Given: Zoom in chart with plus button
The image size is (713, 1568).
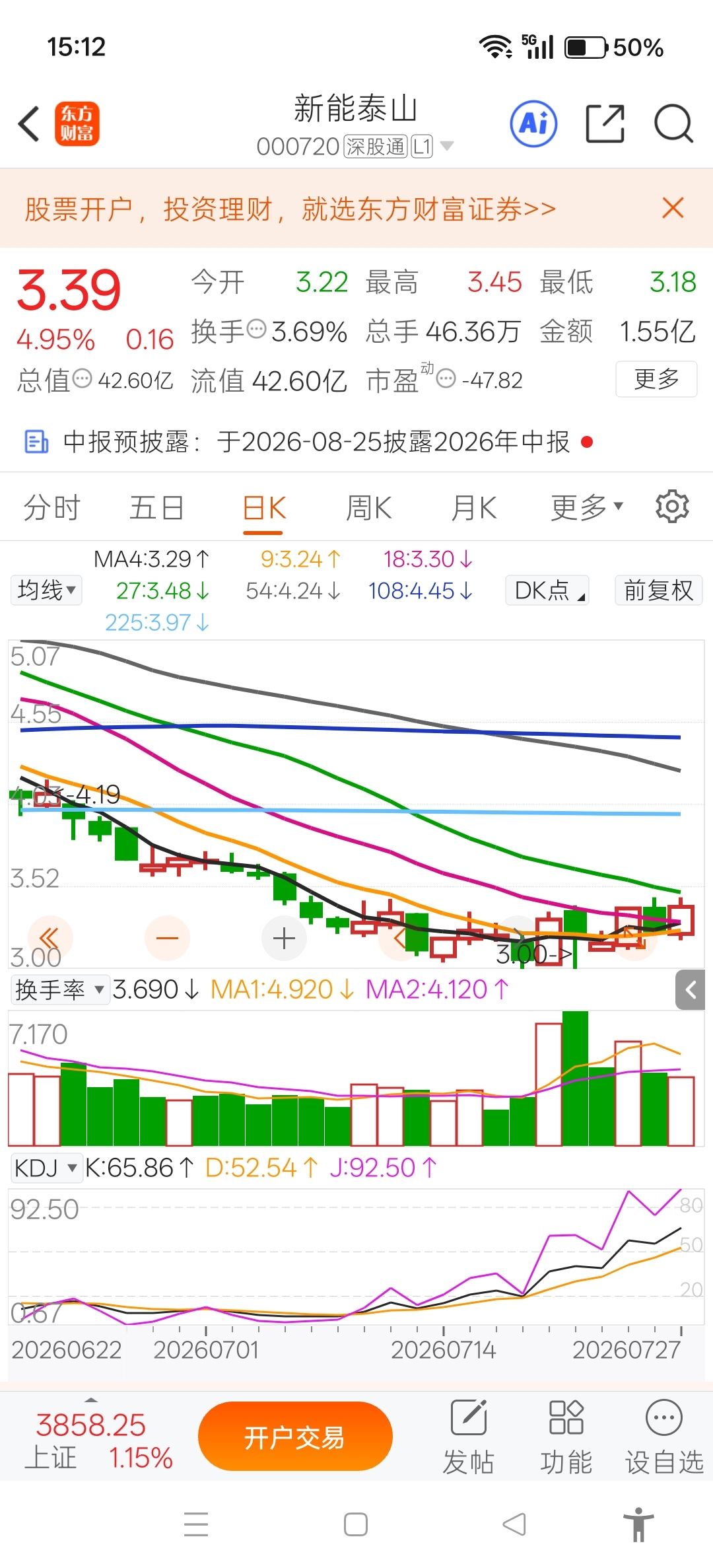Looking at the screenshot, I should coord(284,938).
